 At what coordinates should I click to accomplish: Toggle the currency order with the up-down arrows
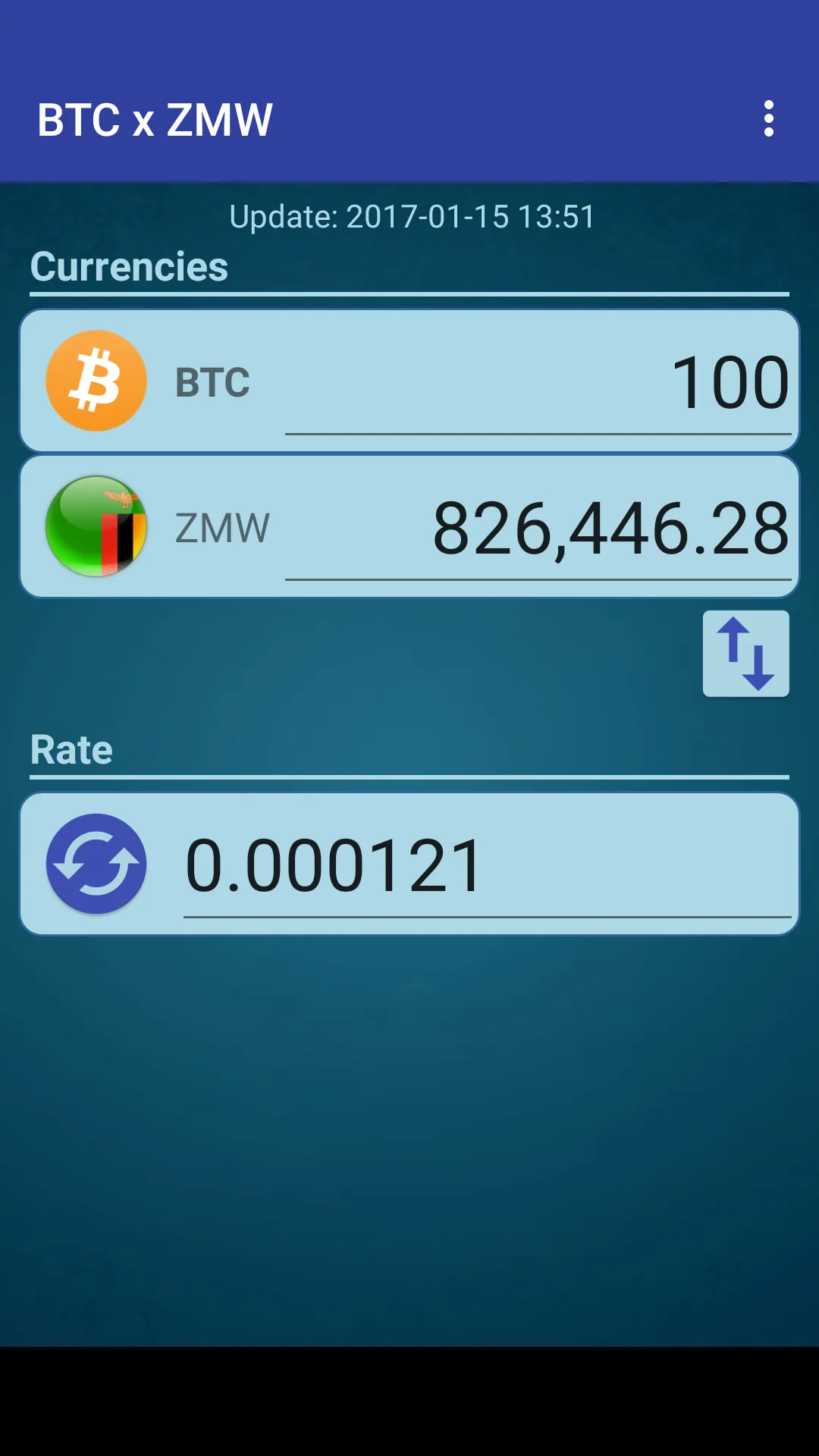coord(745,653)
